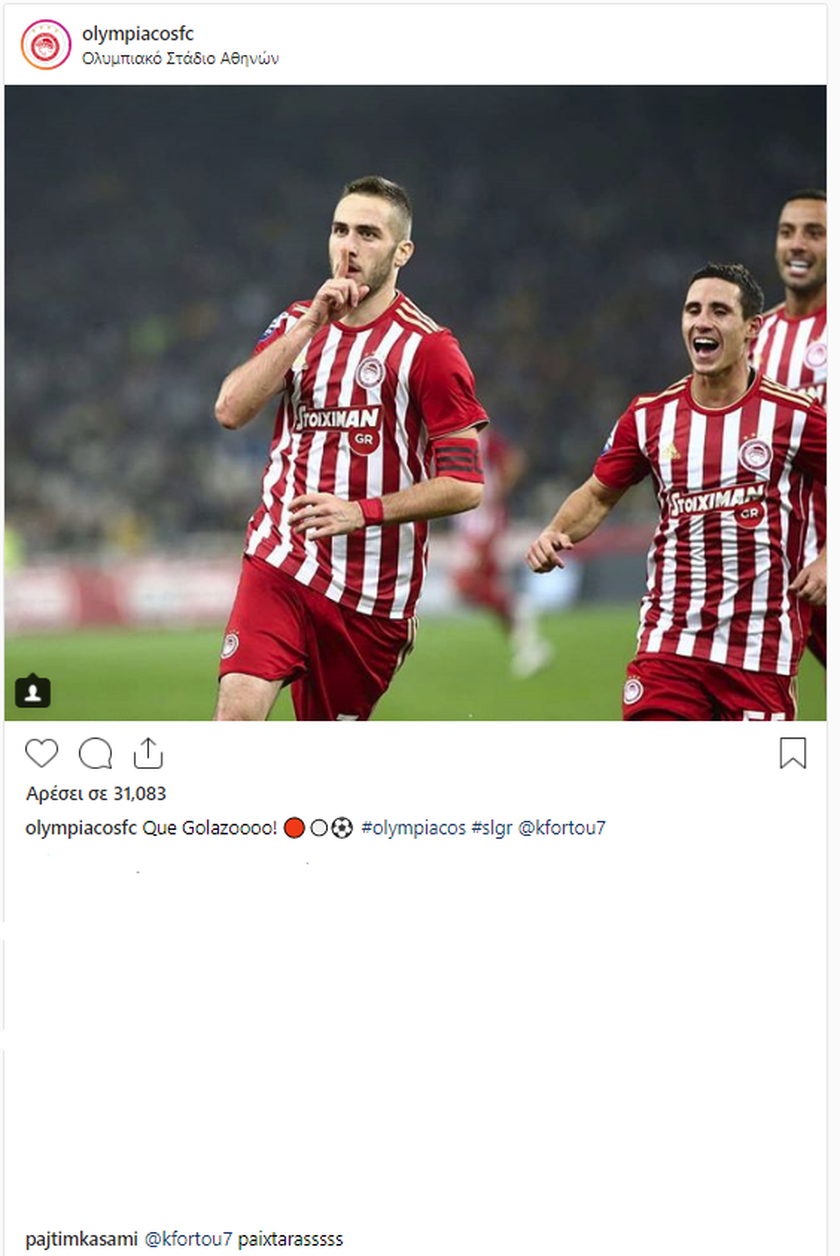Open the #slgr hashtag
This screenshot has height=1256, width=840.
(x=491, y=828)
